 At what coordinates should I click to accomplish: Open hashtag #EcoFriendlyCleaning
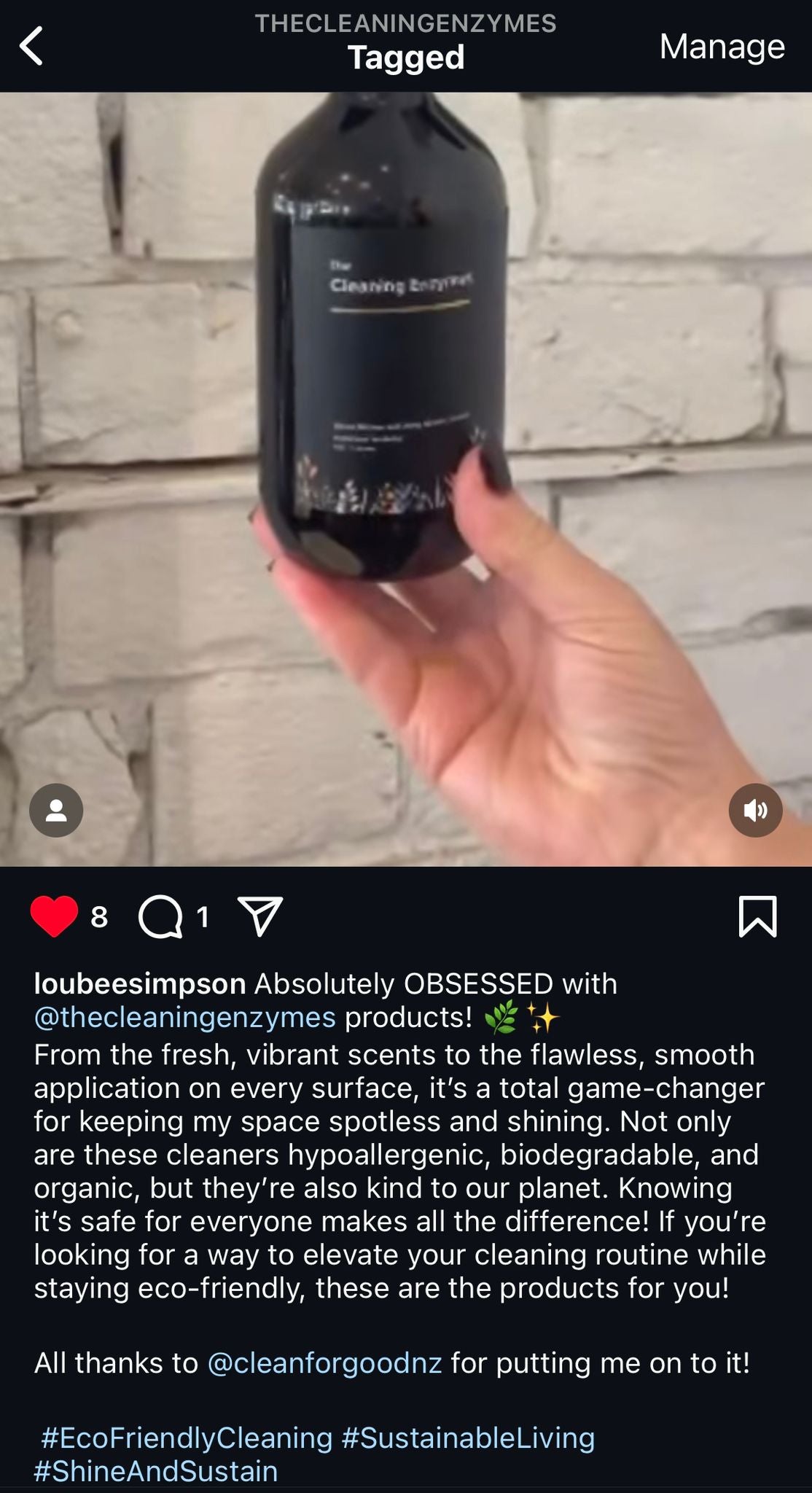pyautogui.click(x=187, y=1438)
